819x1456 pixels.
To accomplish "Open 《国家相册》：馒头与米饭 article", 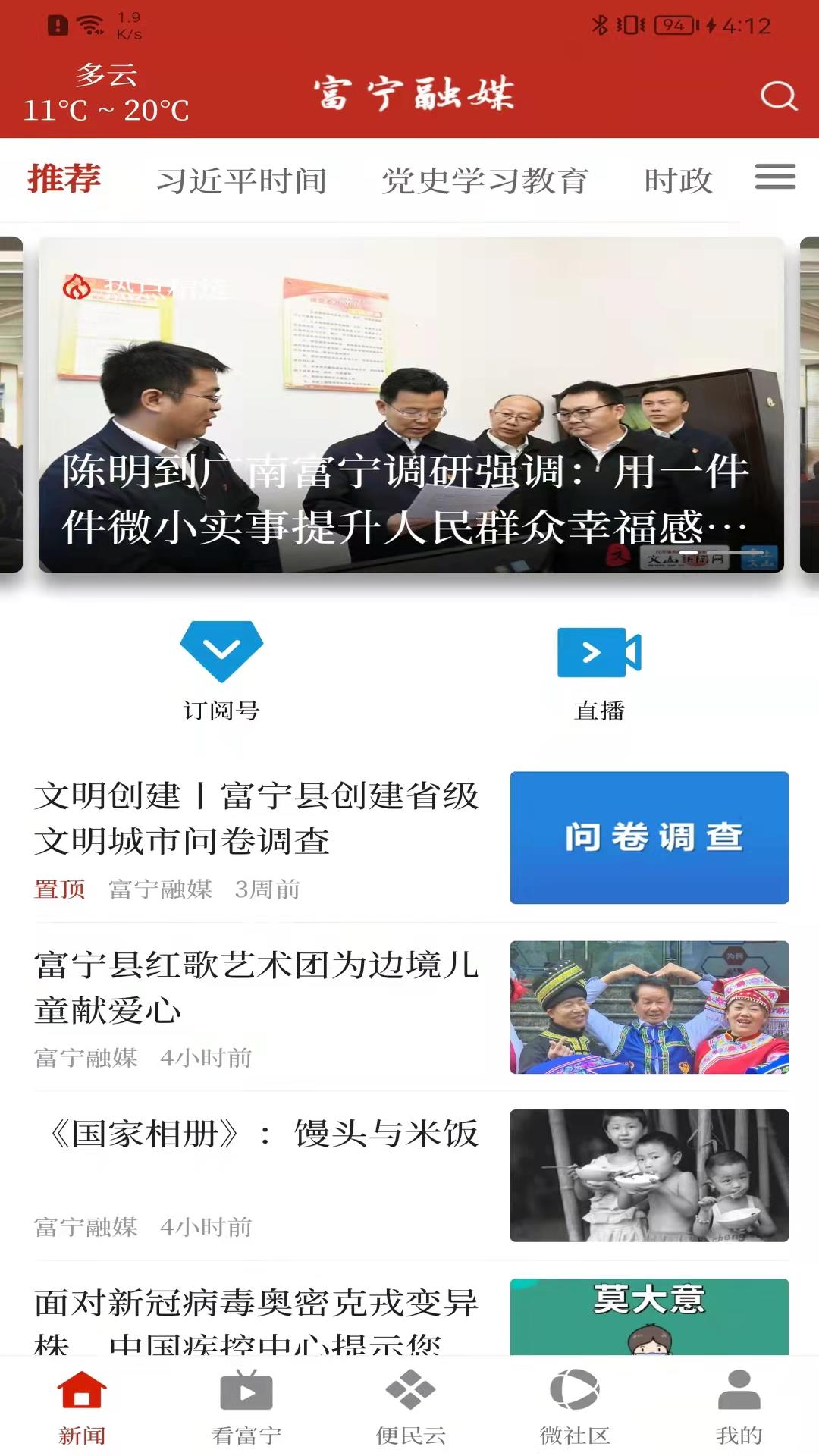I will pyautogui.click(x=411, y=1176).
